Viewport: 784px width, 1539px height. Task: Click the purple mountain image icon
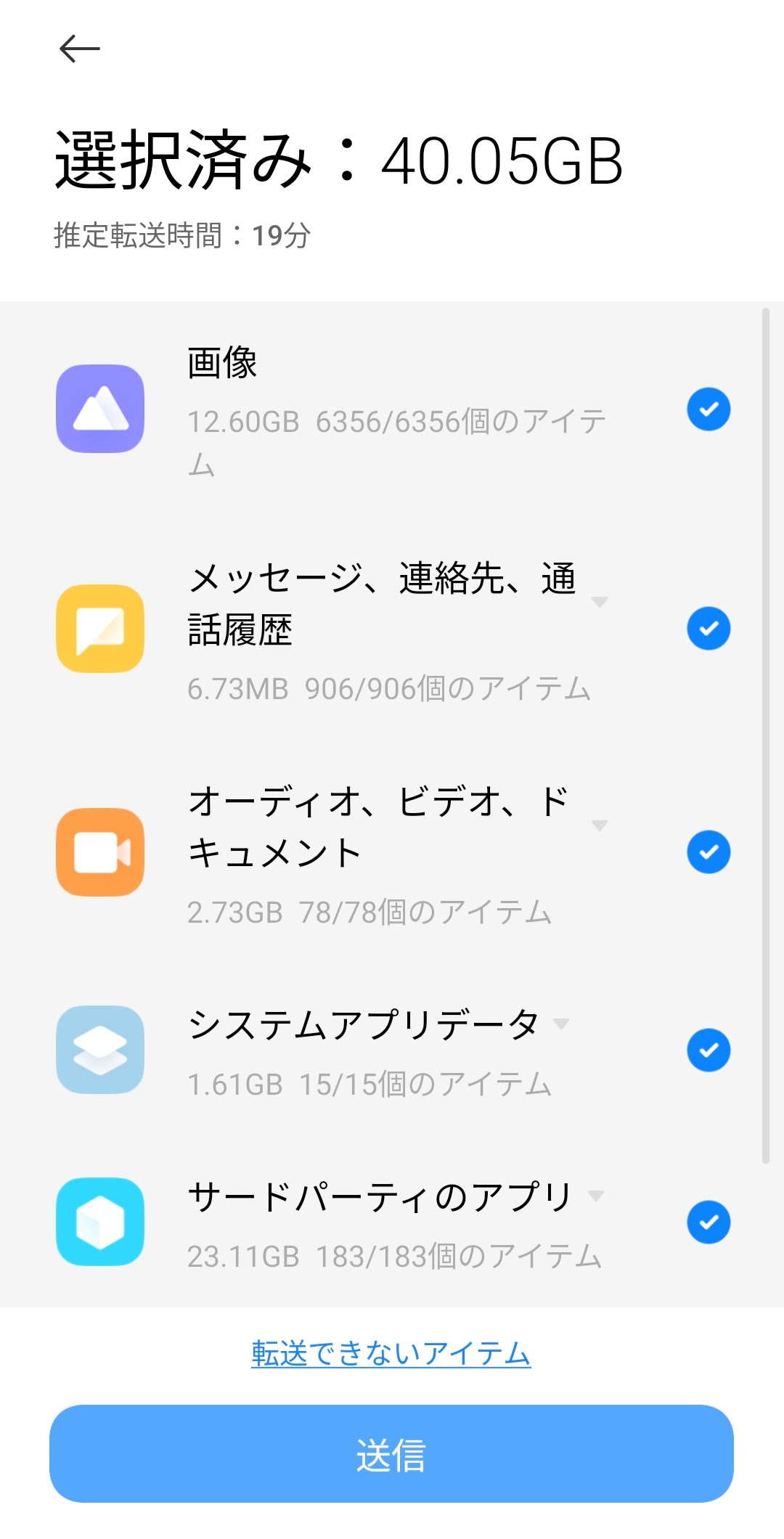coord(99,408)
